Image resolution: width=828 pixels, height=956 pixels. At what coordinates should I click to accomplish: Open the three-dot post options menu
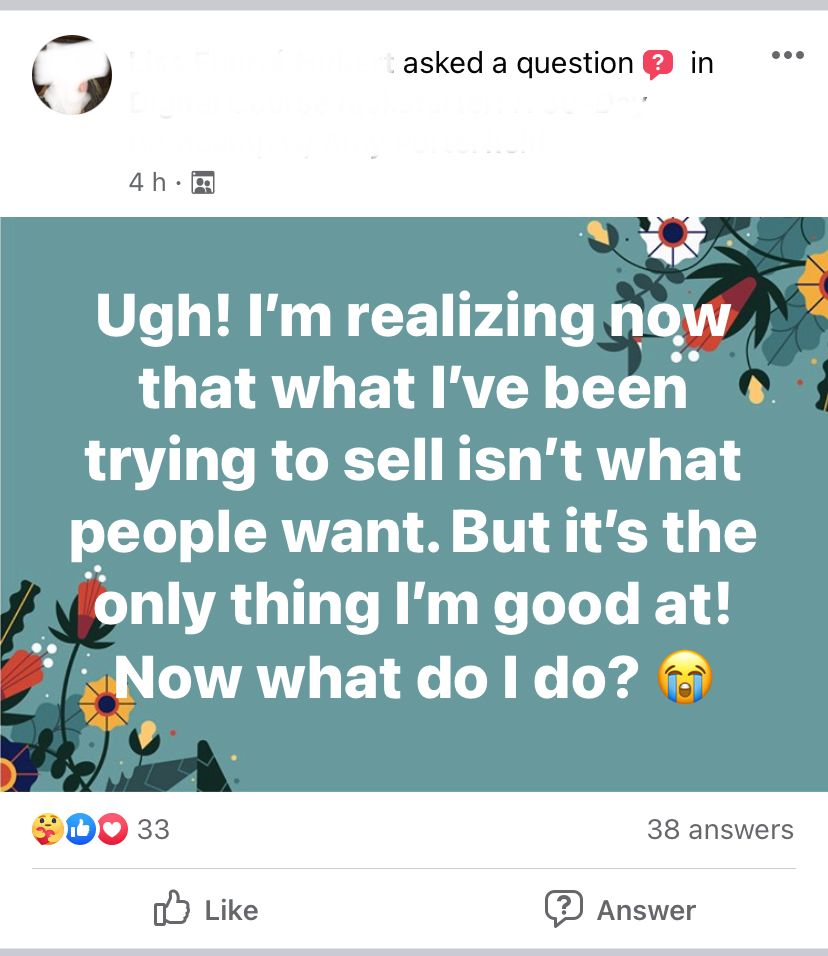(x=787, y=56)
